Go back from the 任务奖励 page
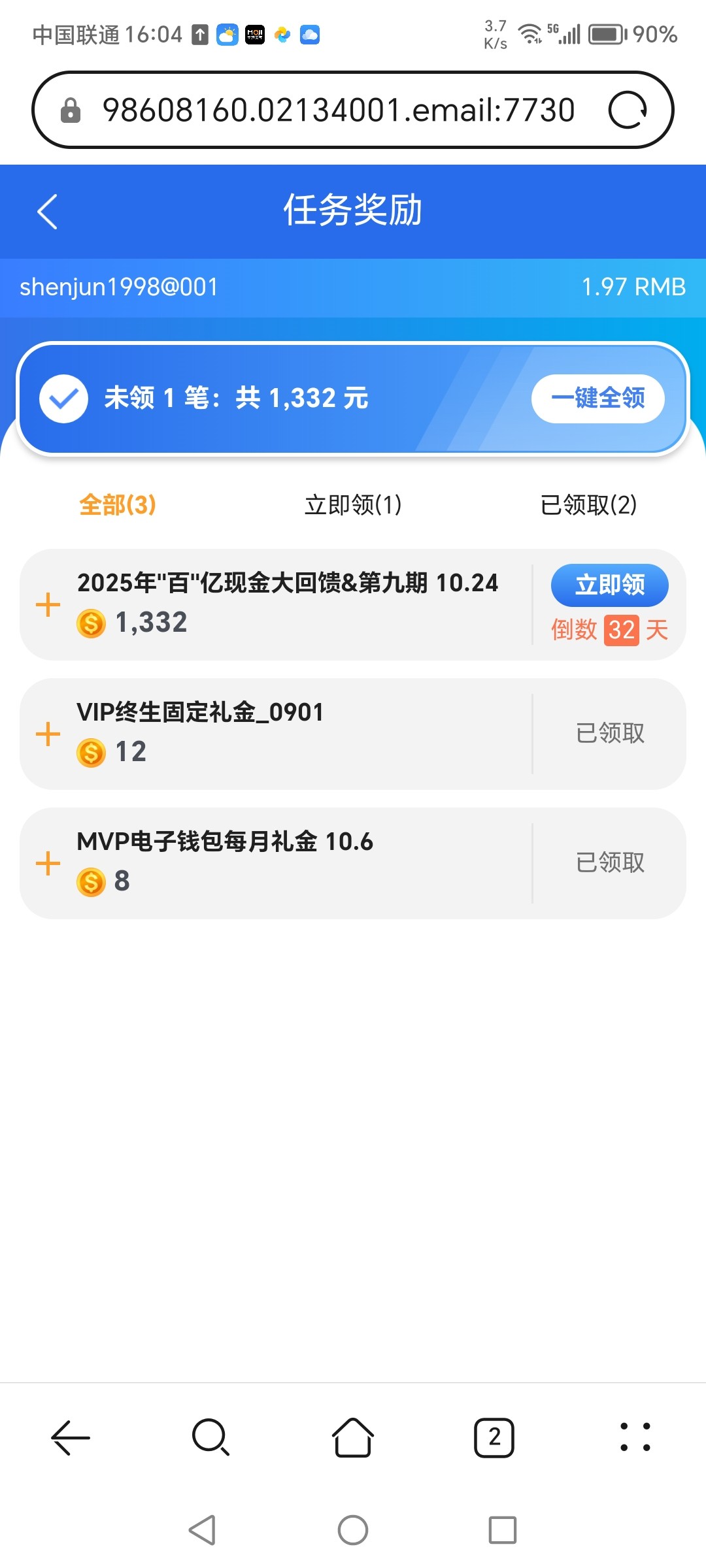Screen dimensions: 706x1568 pyautogui.click(x=48, y=212)
